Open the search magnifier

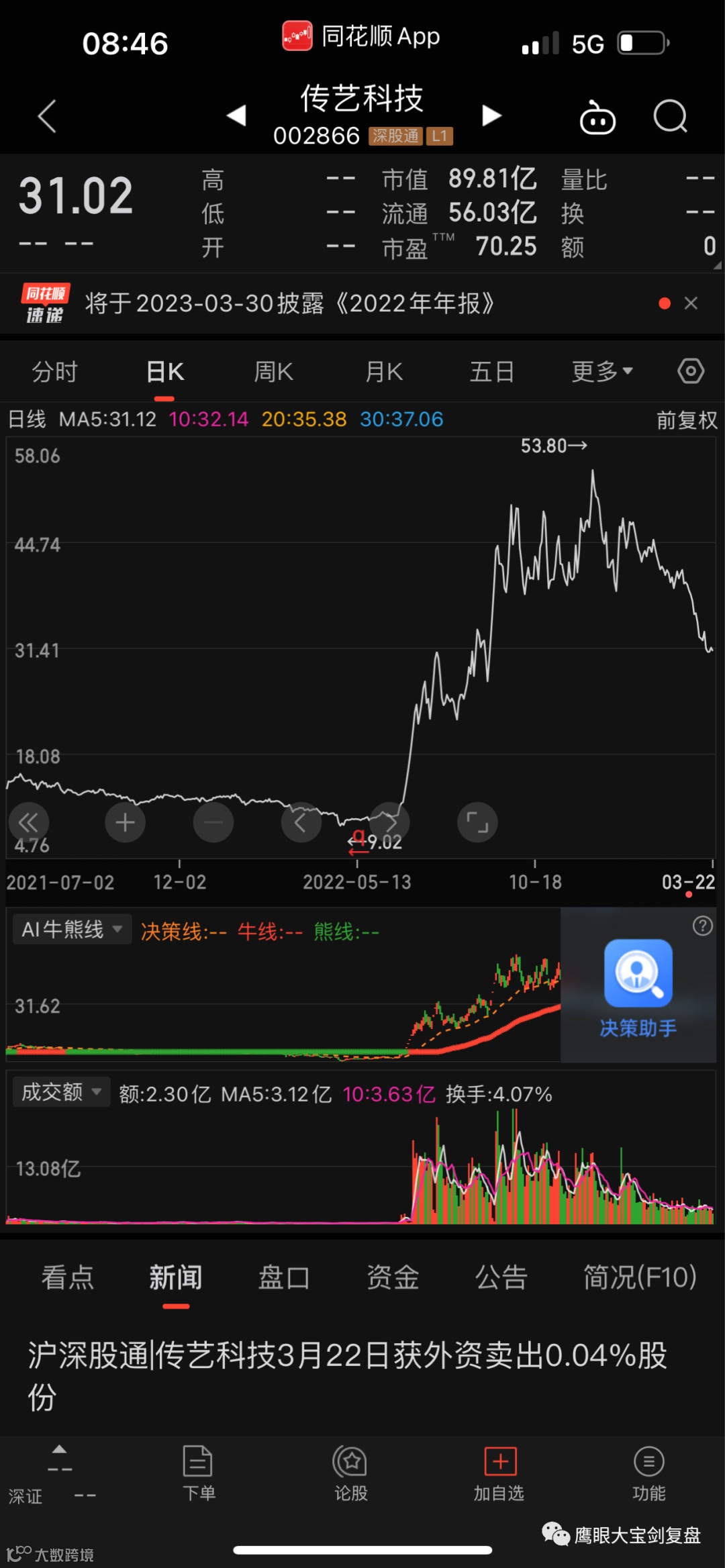[670, 117]
